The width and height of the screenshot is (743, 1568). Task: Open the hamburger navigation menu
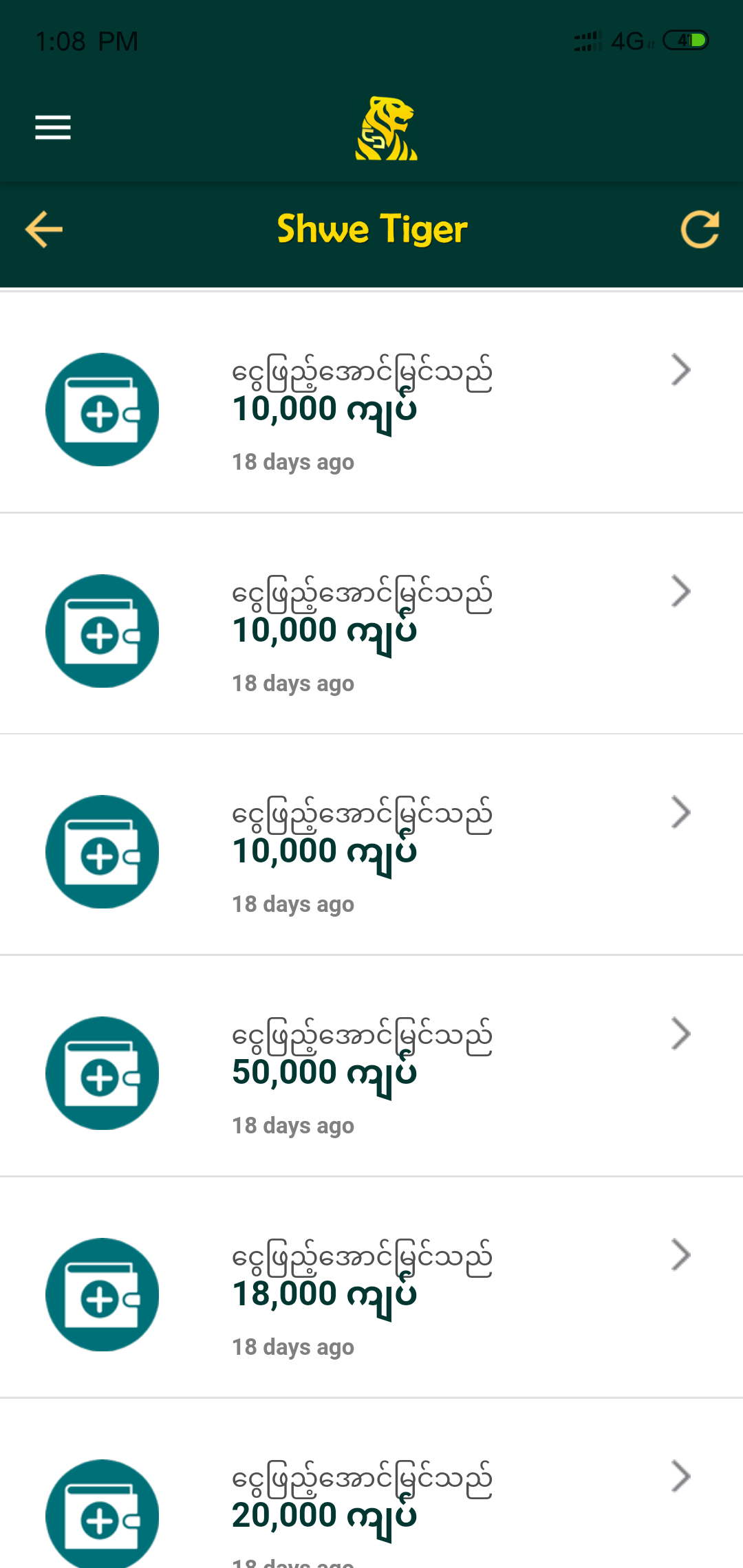click(53, 128)
